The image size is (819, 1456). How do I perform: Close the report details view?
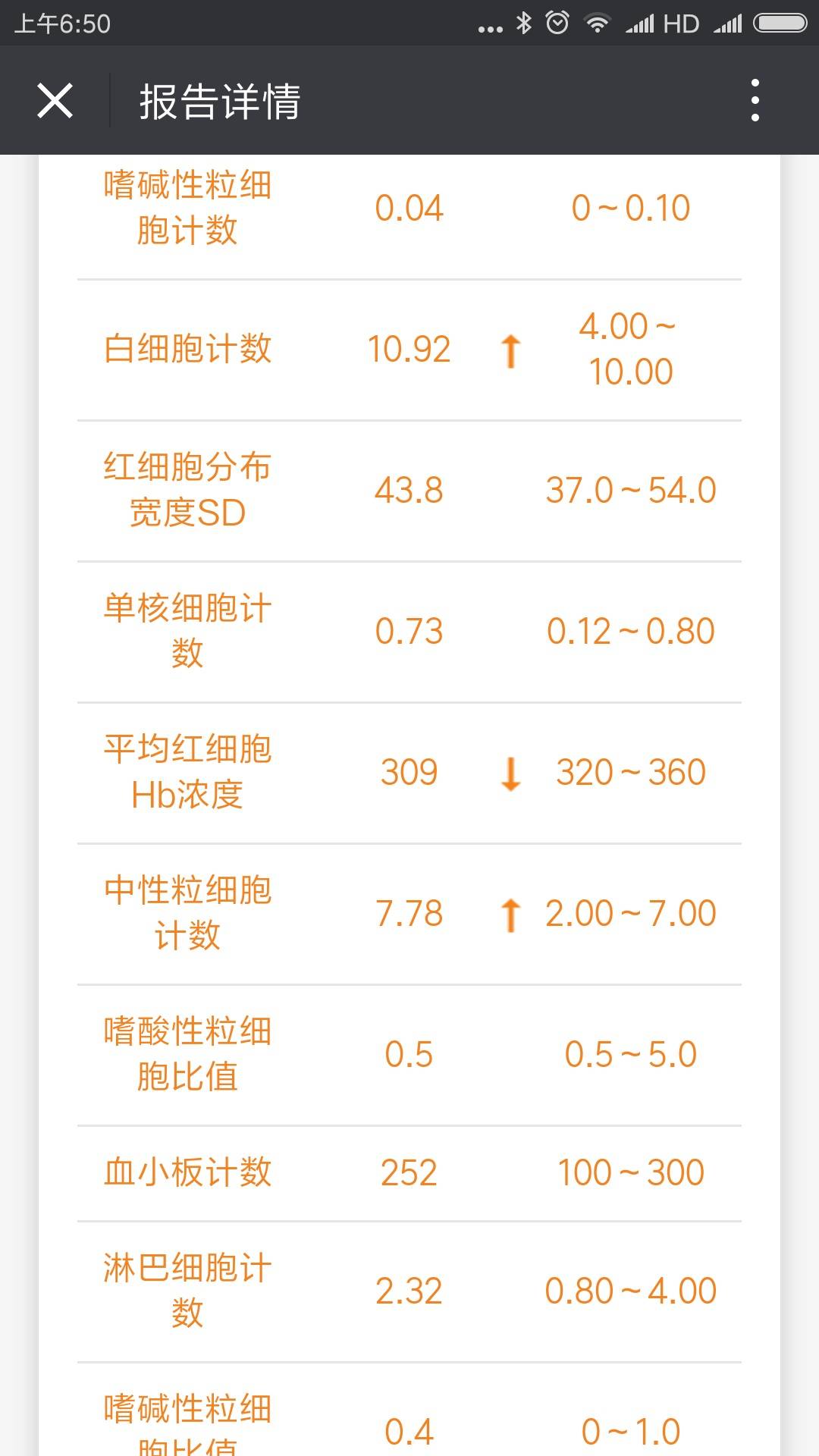55,101
